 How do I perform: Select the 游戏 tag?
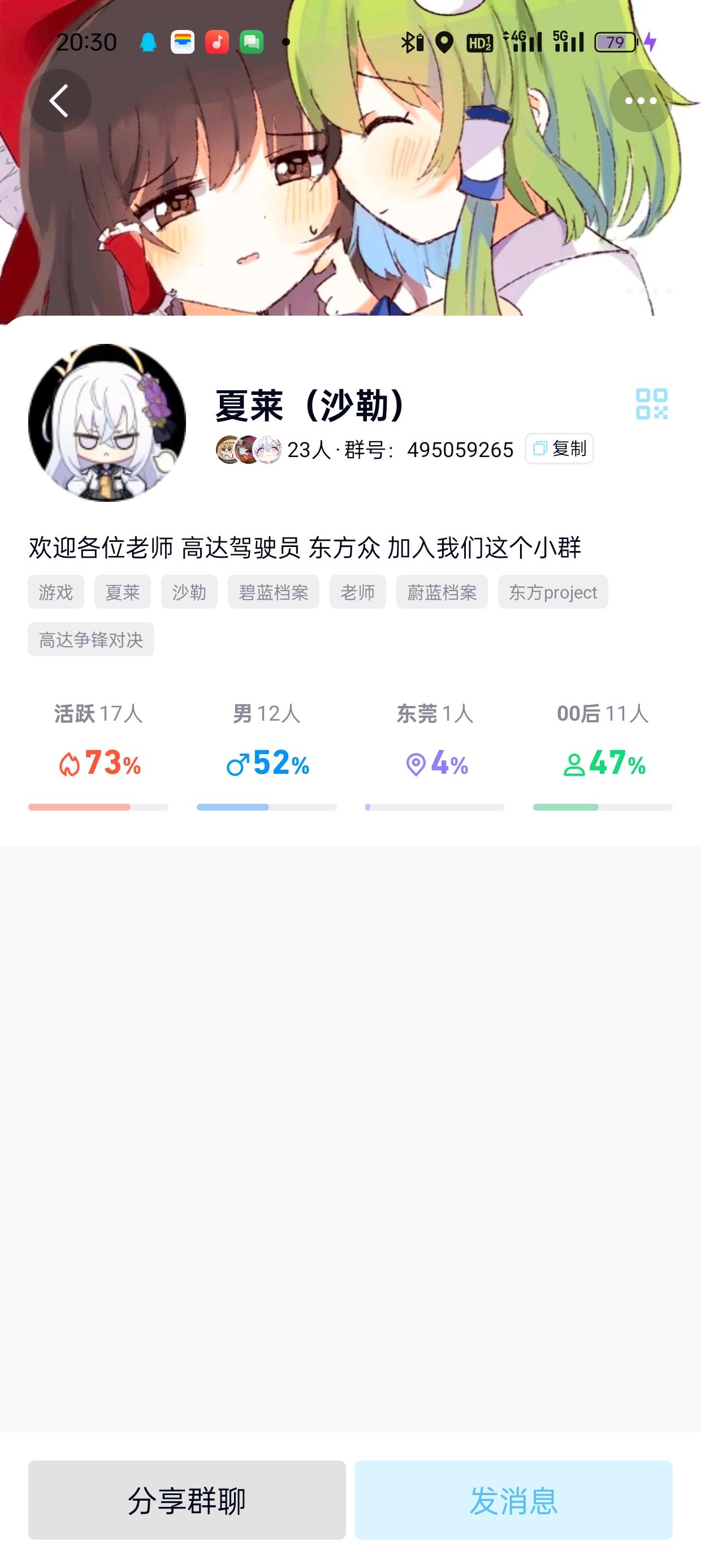tap(57, 591)
